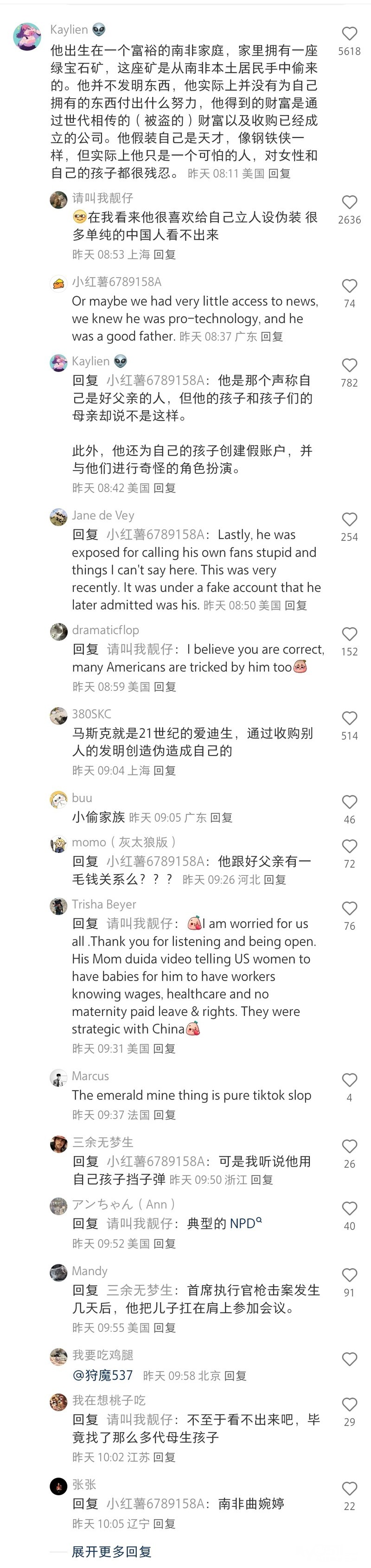
Task: Reply to Marcus's emerald mine comment
Action: click(165, 1115)
